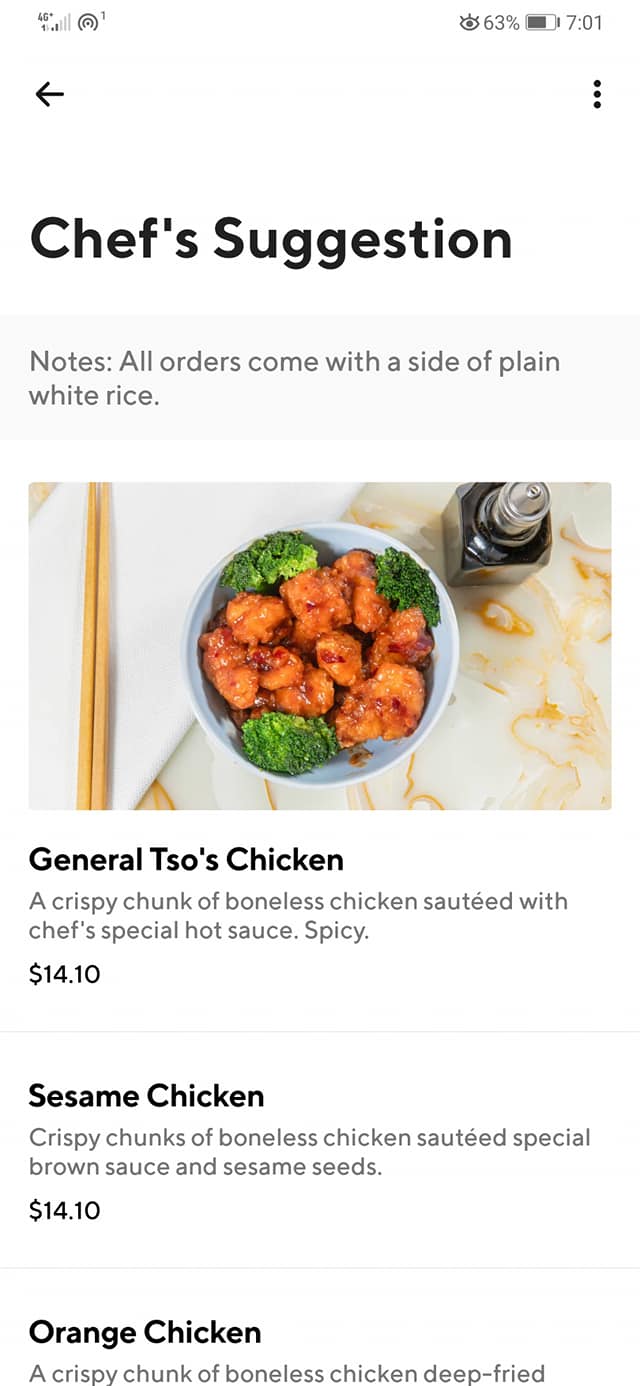Viewport: 640px width, 1386px height.
Task: Choose the Orange Chicken menu item
Action: click(145, 1332)
